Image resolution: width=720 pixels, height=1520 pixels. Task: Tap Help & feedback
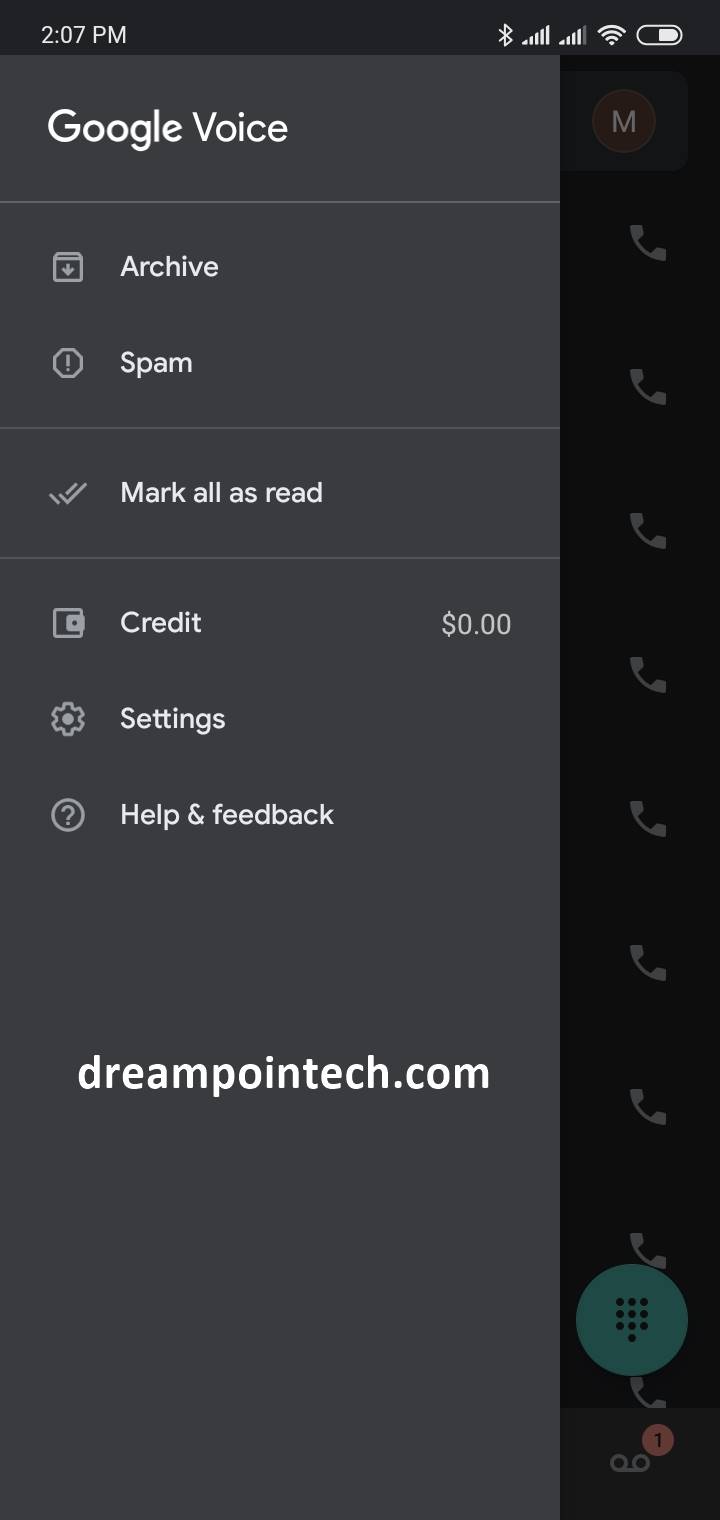coord(226,814)
